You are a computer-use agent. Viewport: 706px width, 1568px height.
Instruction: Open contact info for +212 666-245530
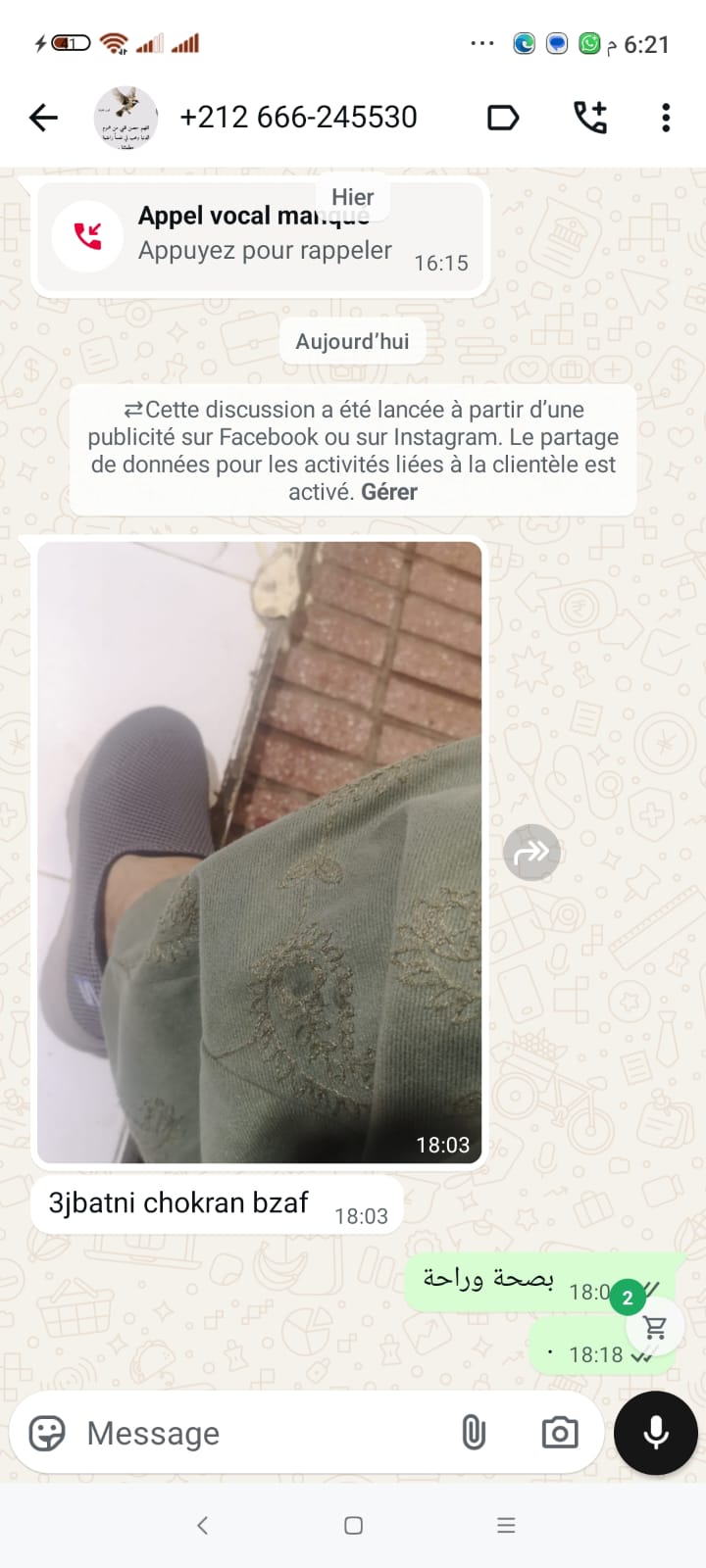[298, 118]
